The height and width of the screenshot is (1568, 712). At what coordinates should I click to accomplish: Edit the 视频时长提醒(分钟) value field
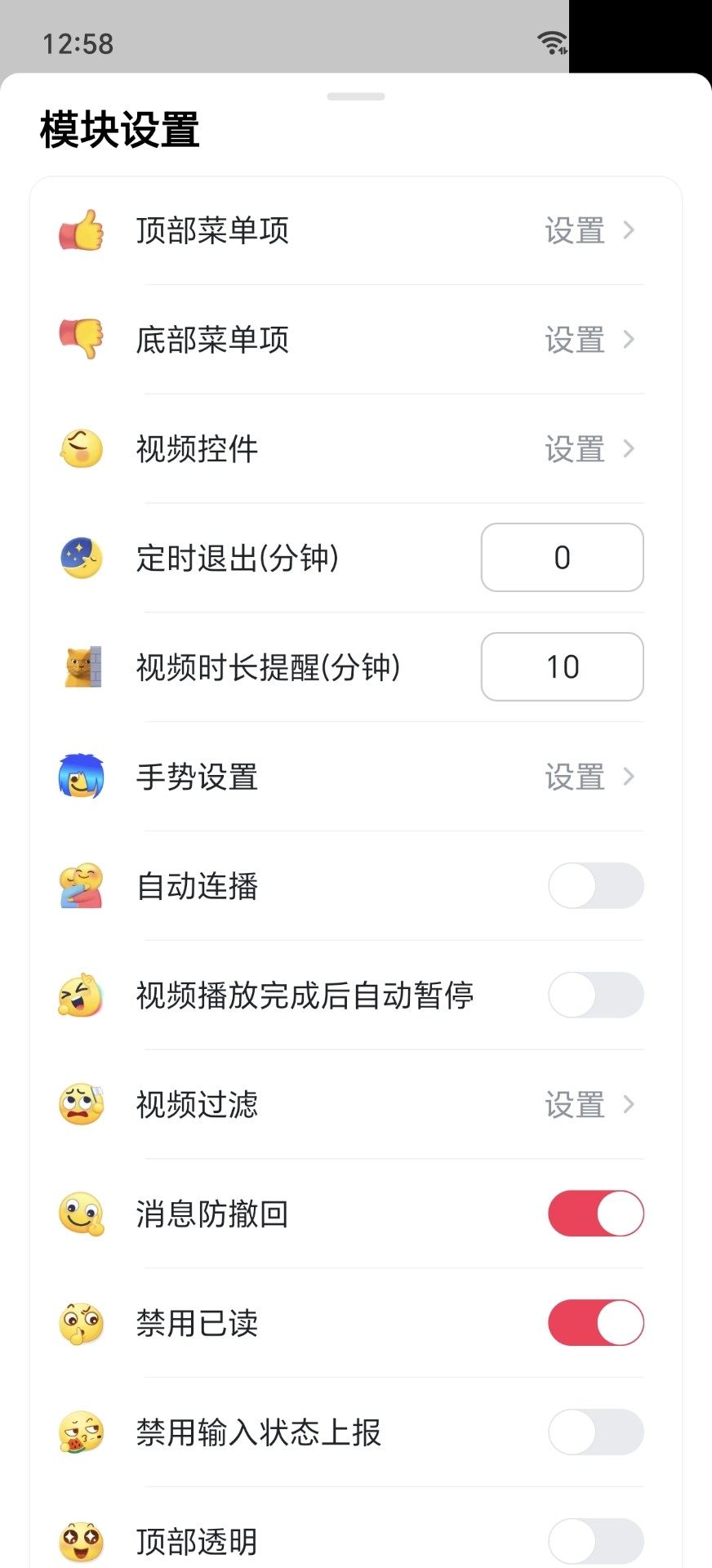[x=562, y=667]
